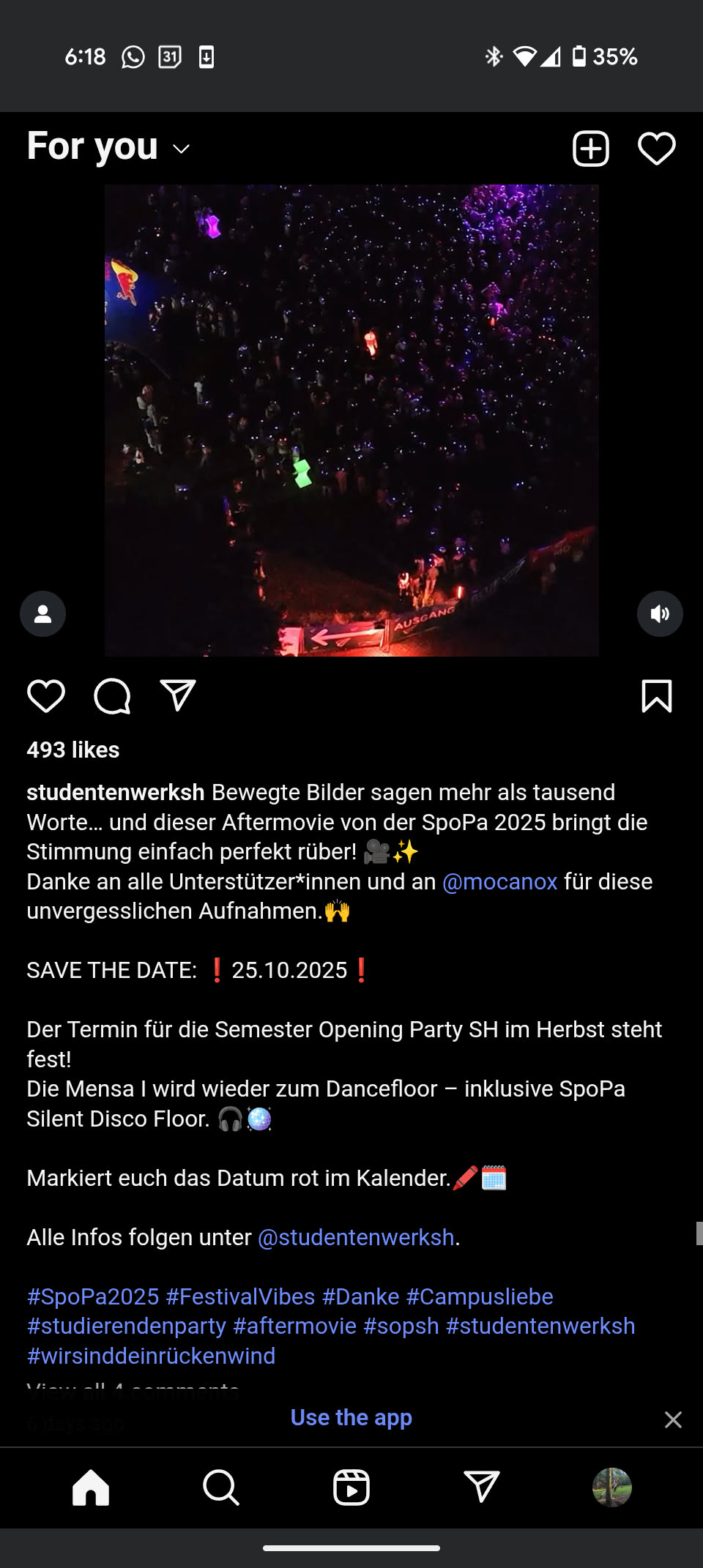This screenshot has width=703, height=1568.
Task: Open notifications heart icon in header
Action: pyautogui.click(x=656, y=149)
